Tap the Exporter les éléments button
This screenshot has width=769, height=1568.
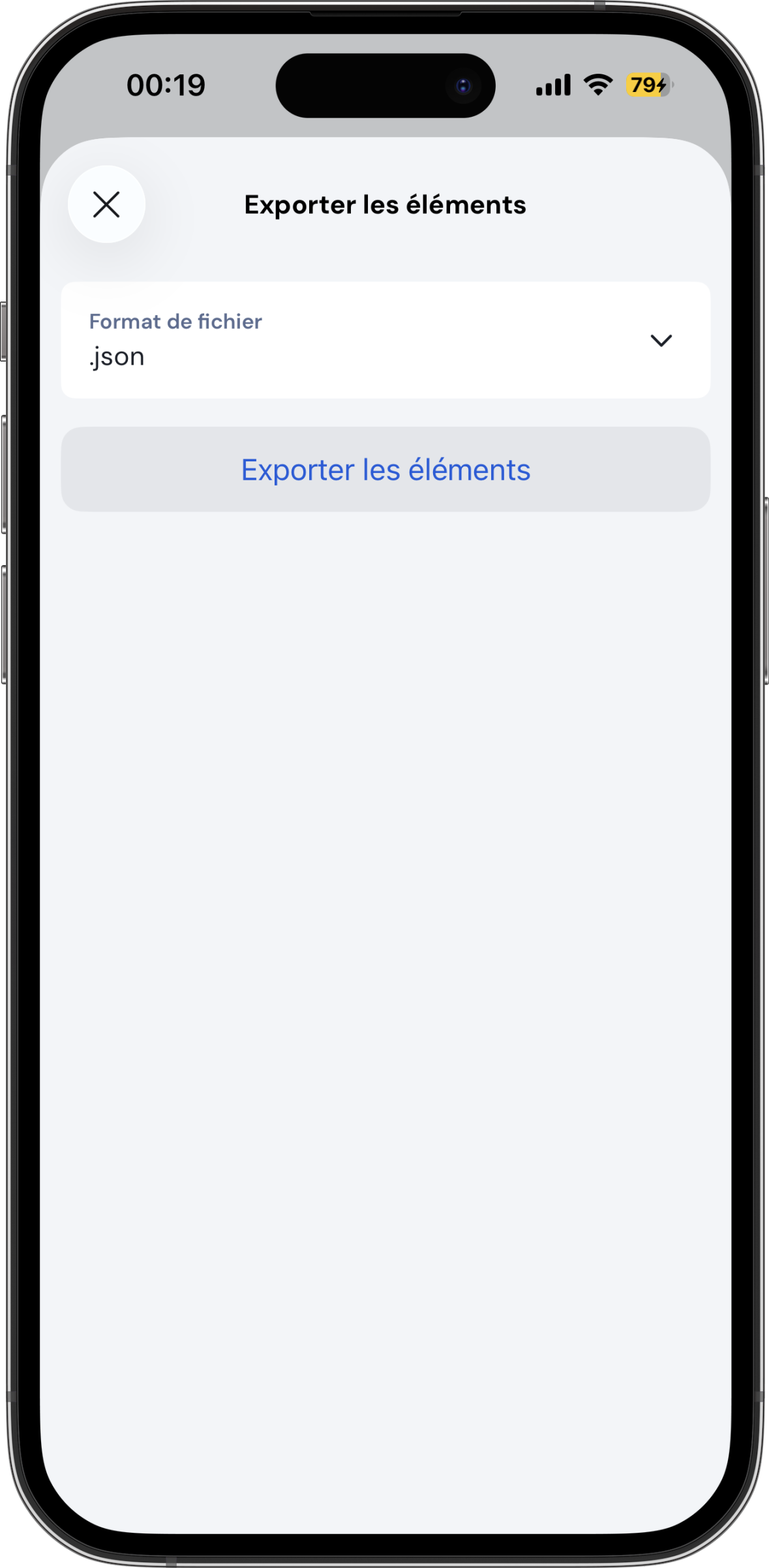pyautogui.click(x=385, y=469)
